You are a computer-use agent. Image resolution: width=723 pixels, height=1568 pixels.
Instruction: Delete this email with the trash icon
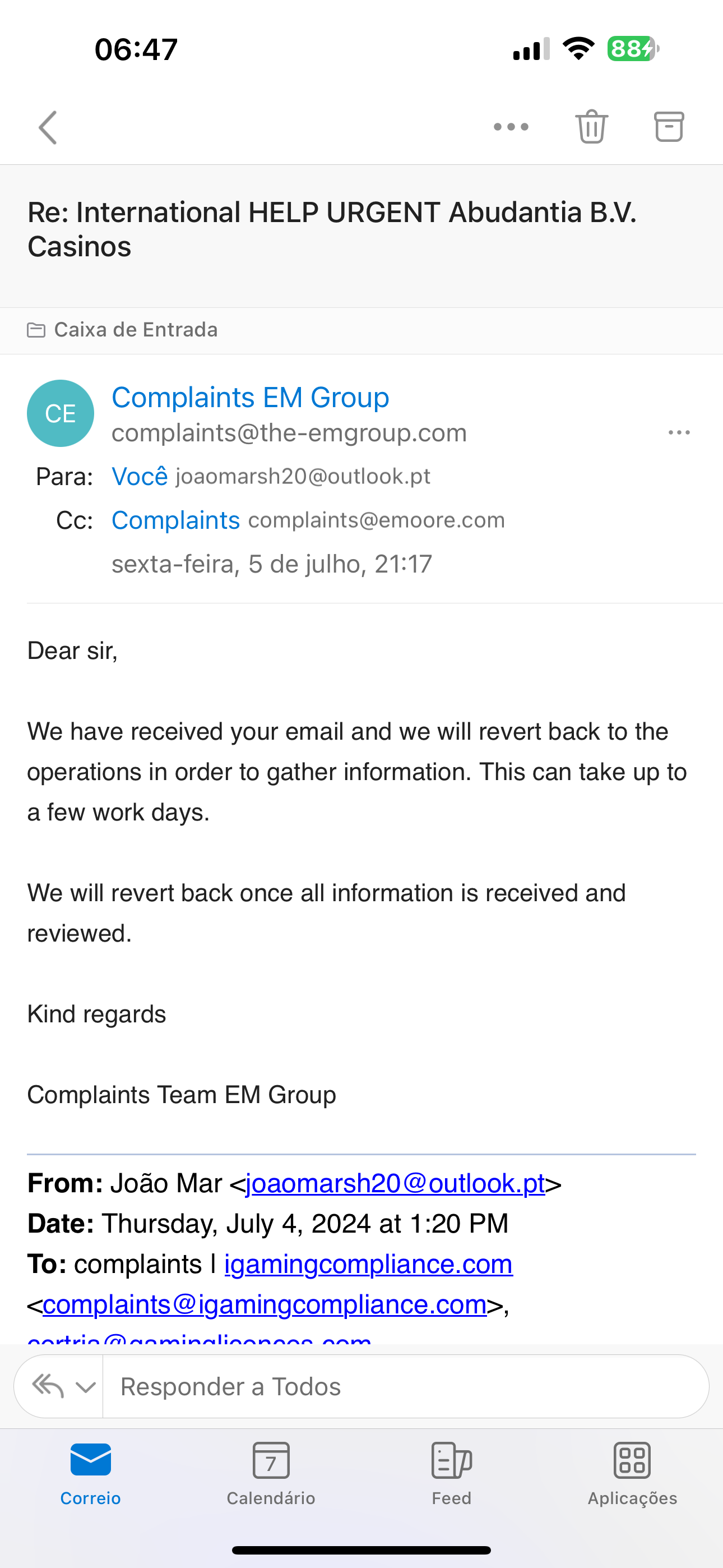click(591, 127)
